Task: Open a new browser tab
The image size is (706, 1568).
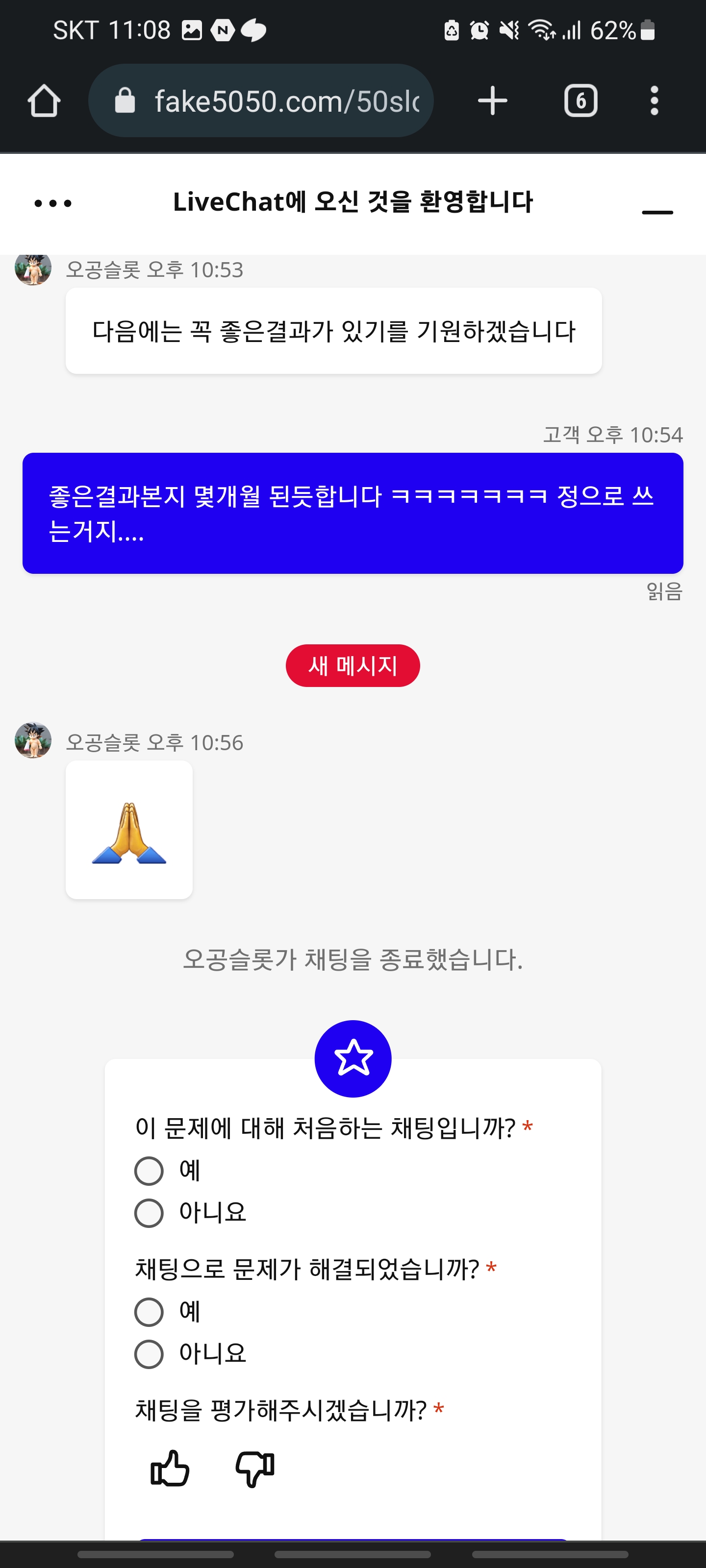Action: [x=492, y=100]
